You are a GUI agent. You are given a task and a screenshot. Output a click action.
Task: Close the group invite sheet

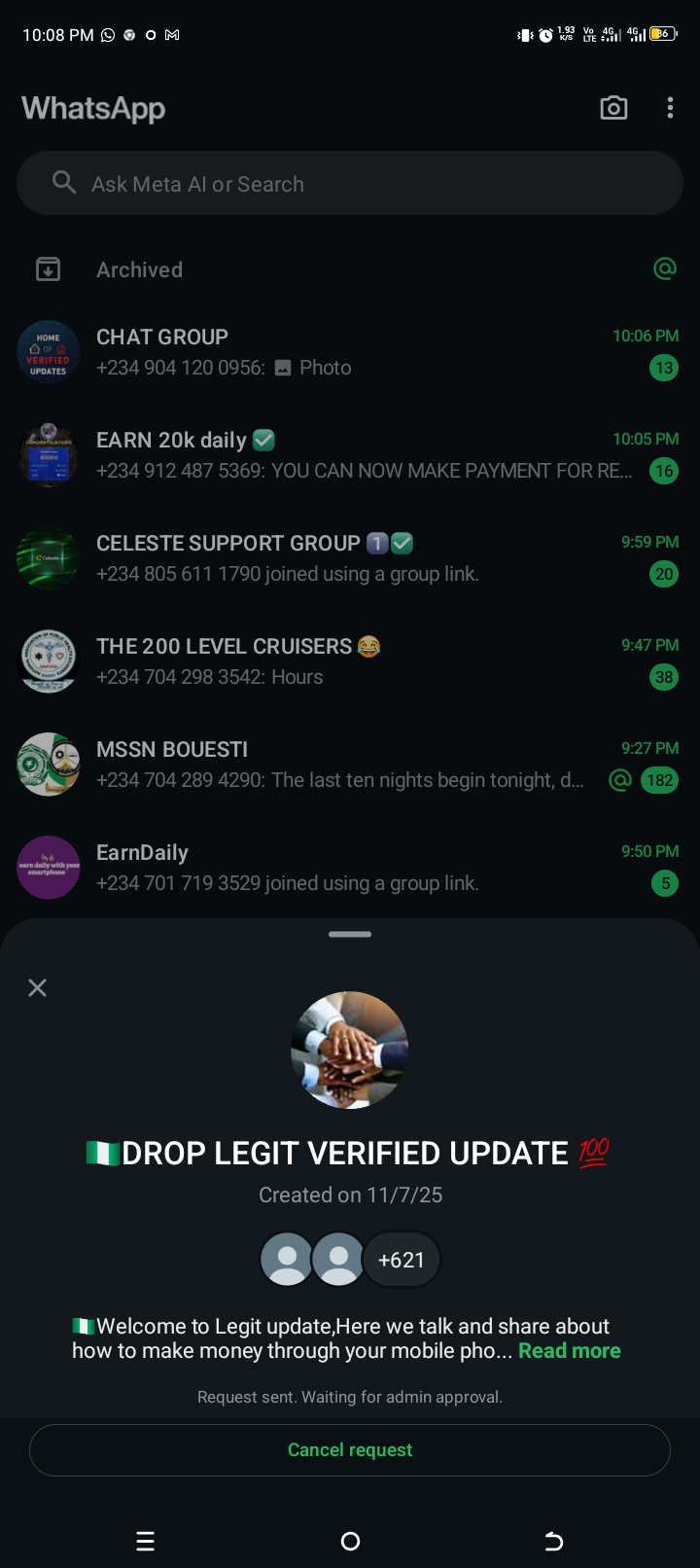[38, 988]
